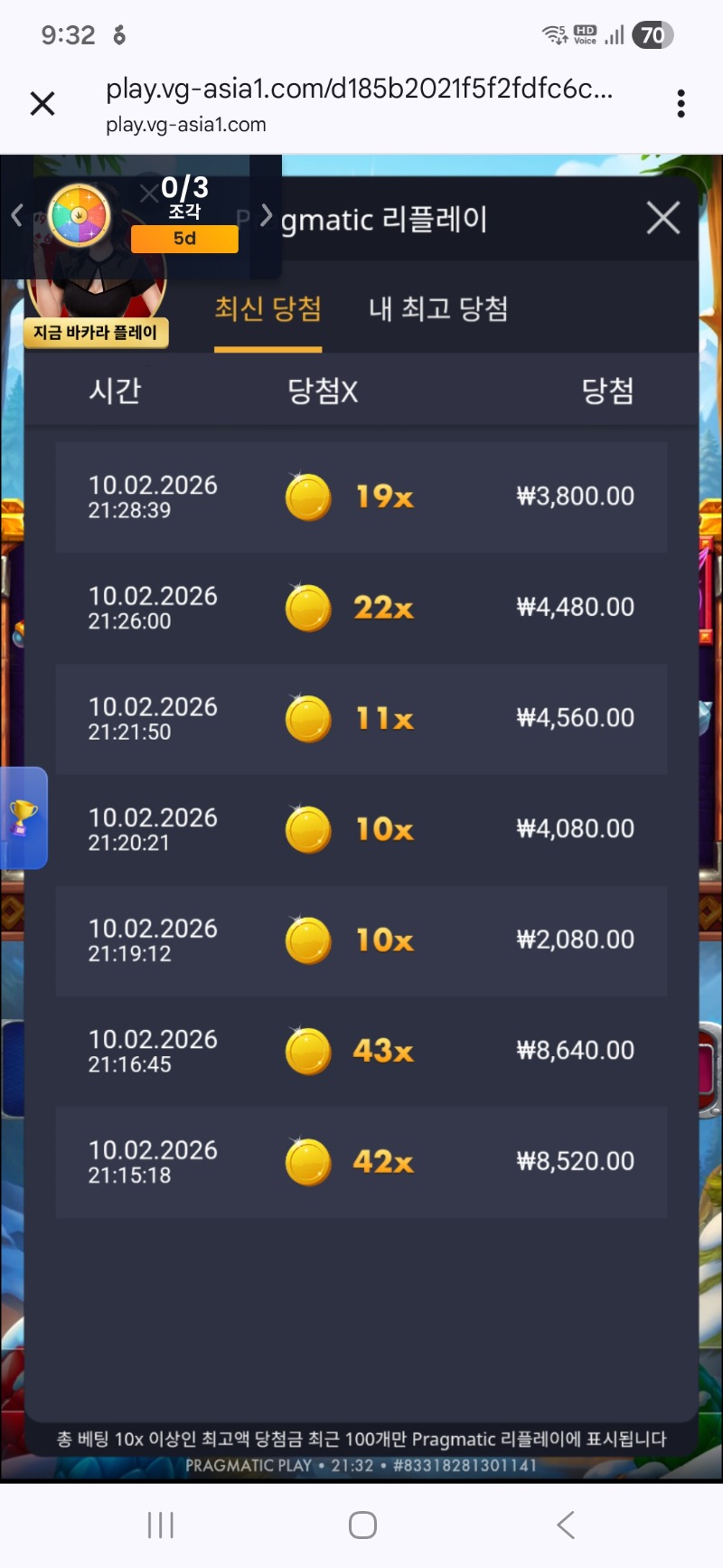Open the 43x win replay at 21:16:45

(x=361, y=1051)
